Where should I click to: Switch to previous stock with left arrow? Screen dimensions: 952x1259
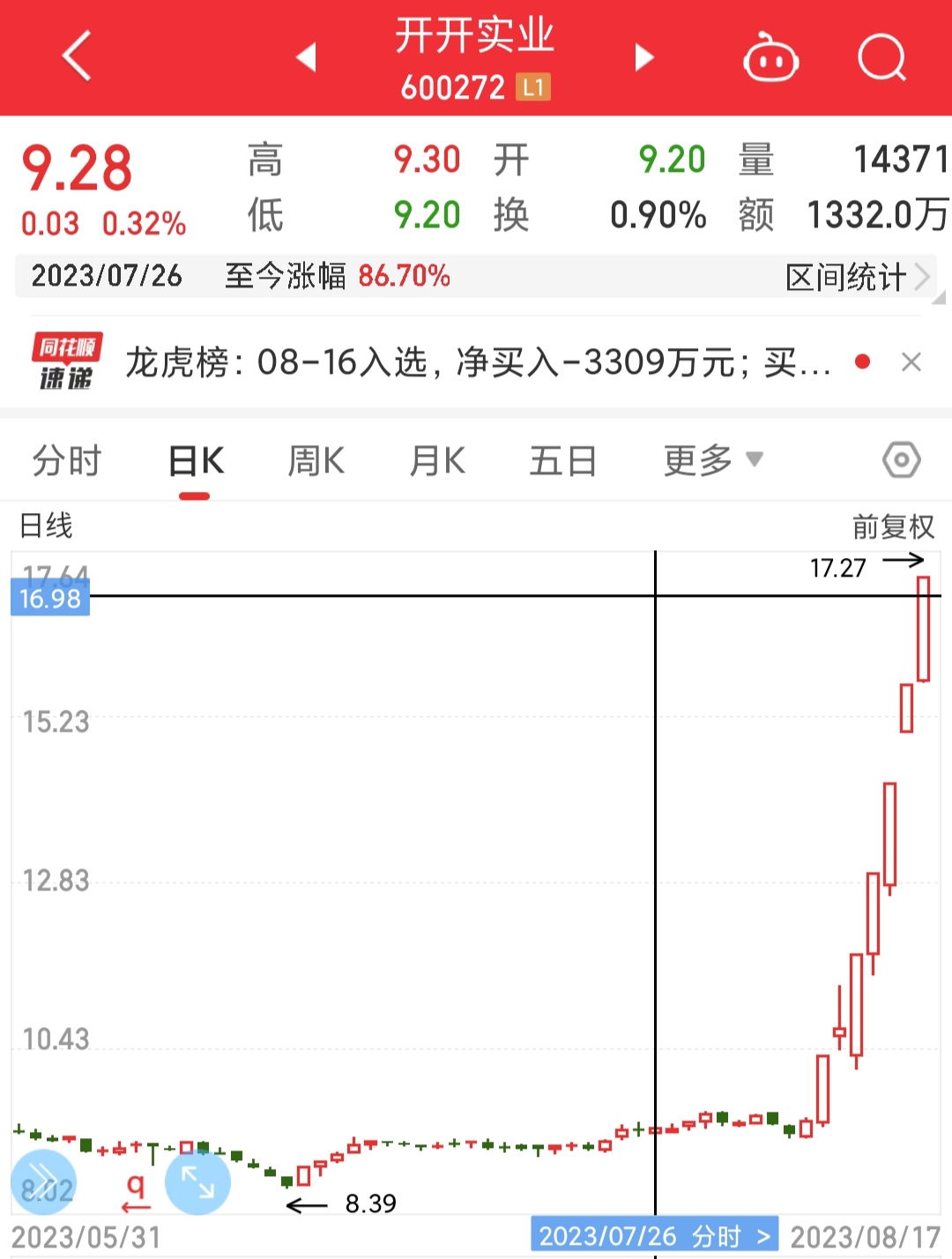coord(304,56)
